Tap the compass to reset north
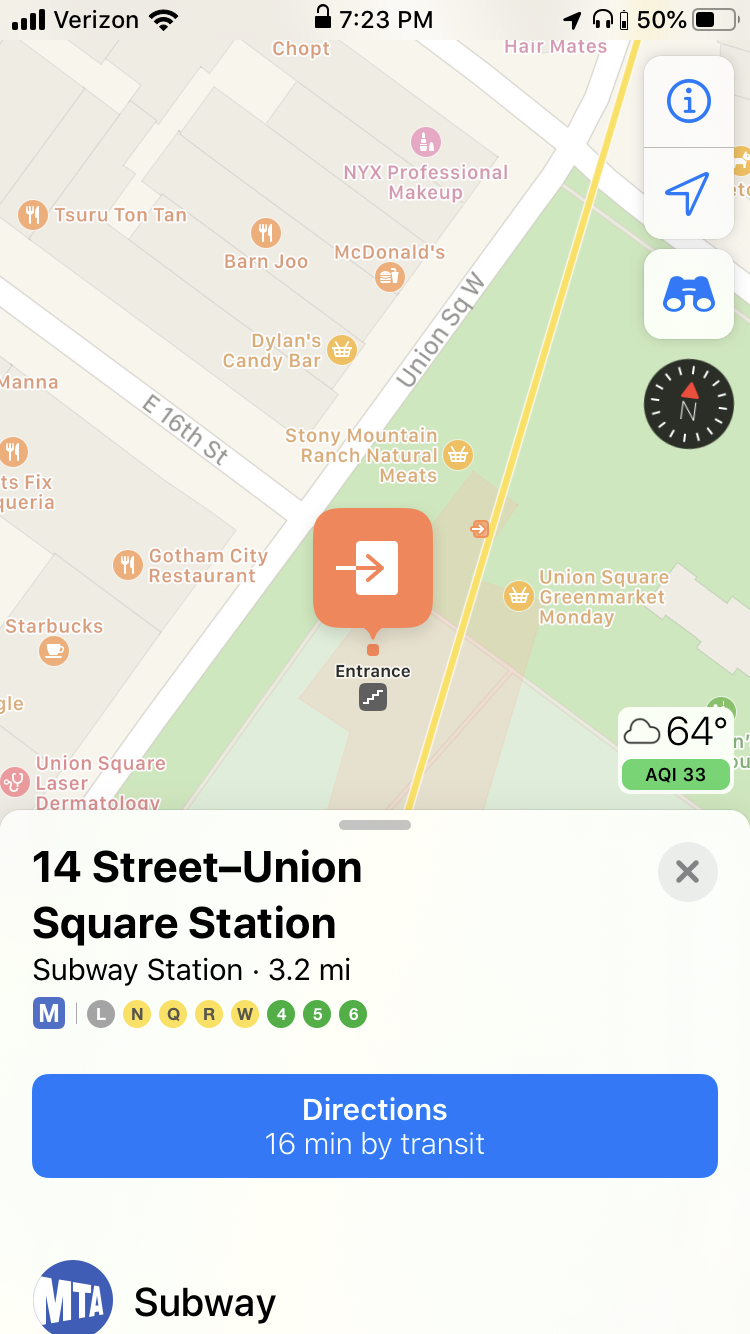Image resolution: width=750 pixels, height=1334 pixels. 688,404
